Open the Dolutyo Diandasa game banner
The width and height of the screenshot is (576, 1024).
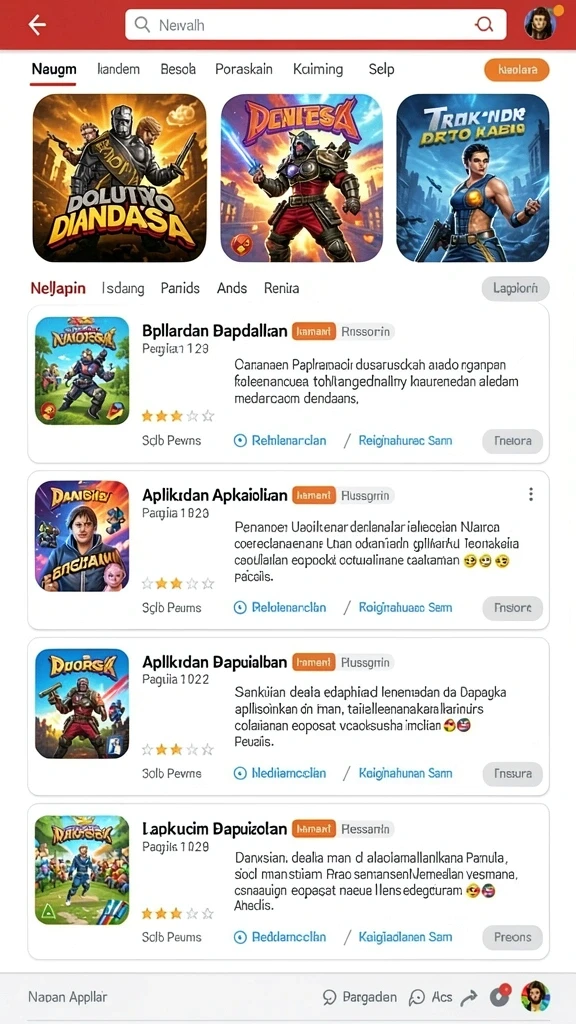click(120, 178)
